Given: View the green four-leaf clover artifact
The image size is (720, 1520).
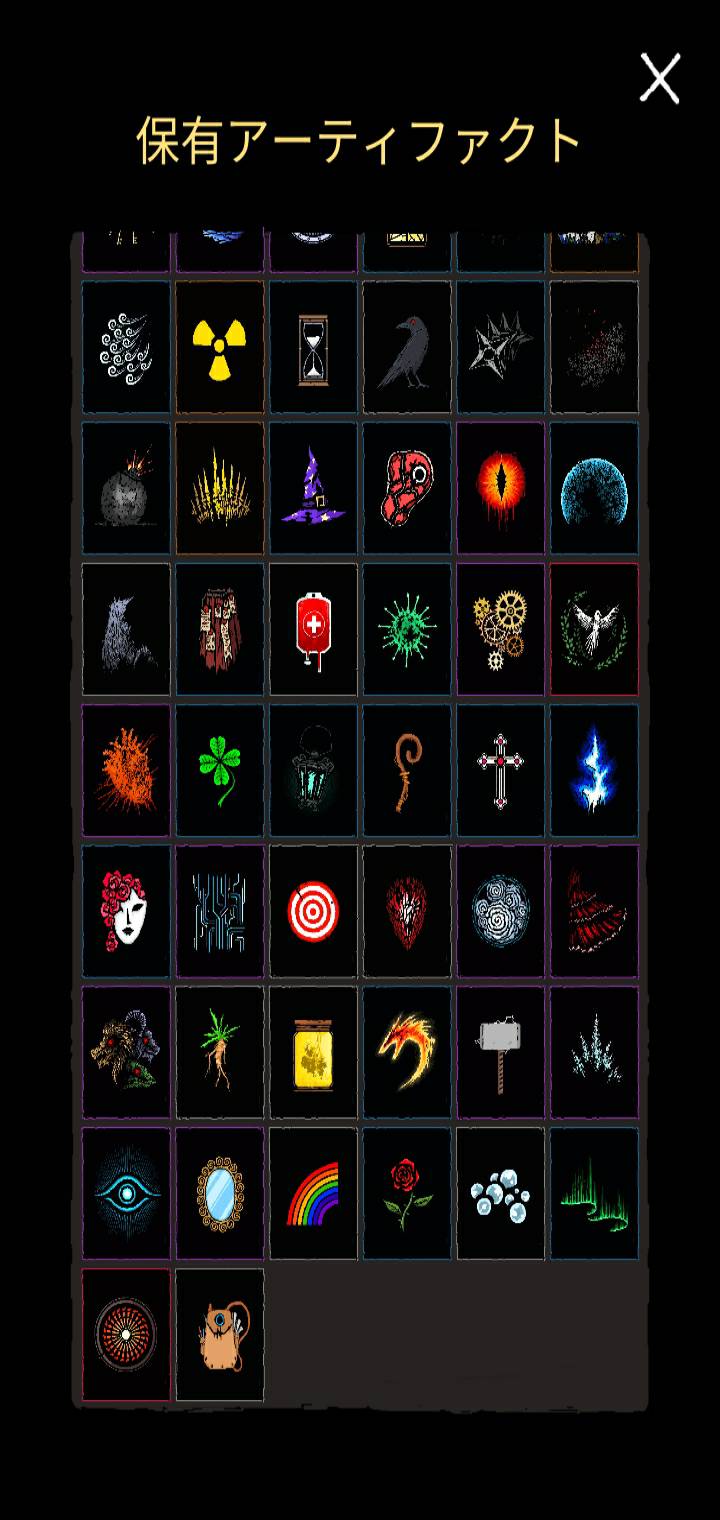Looking at the screenshot, I should coord(220,771).
